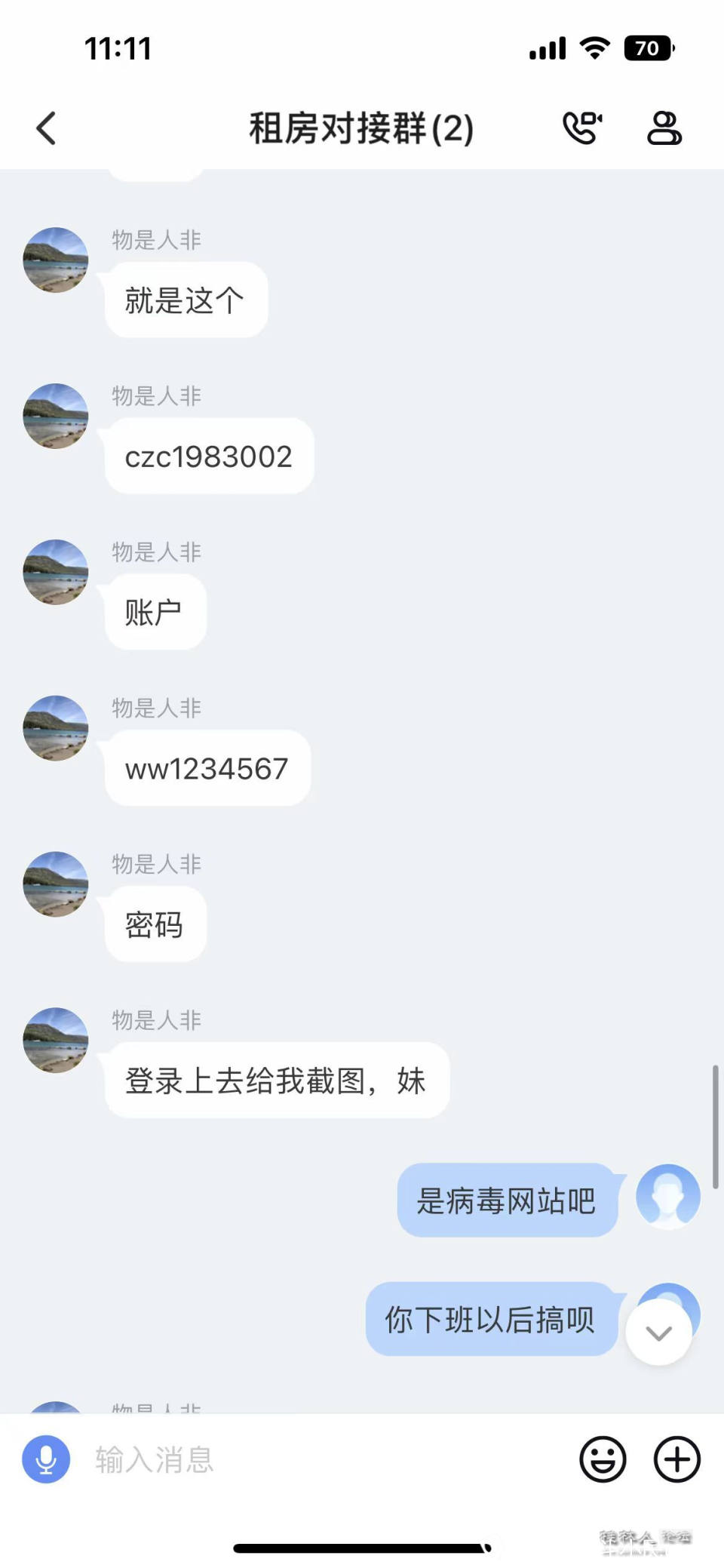Screen dimensions: 724x1568
Task: Open the group members icon
Action: pyautogui.click(x=664, y=128)
